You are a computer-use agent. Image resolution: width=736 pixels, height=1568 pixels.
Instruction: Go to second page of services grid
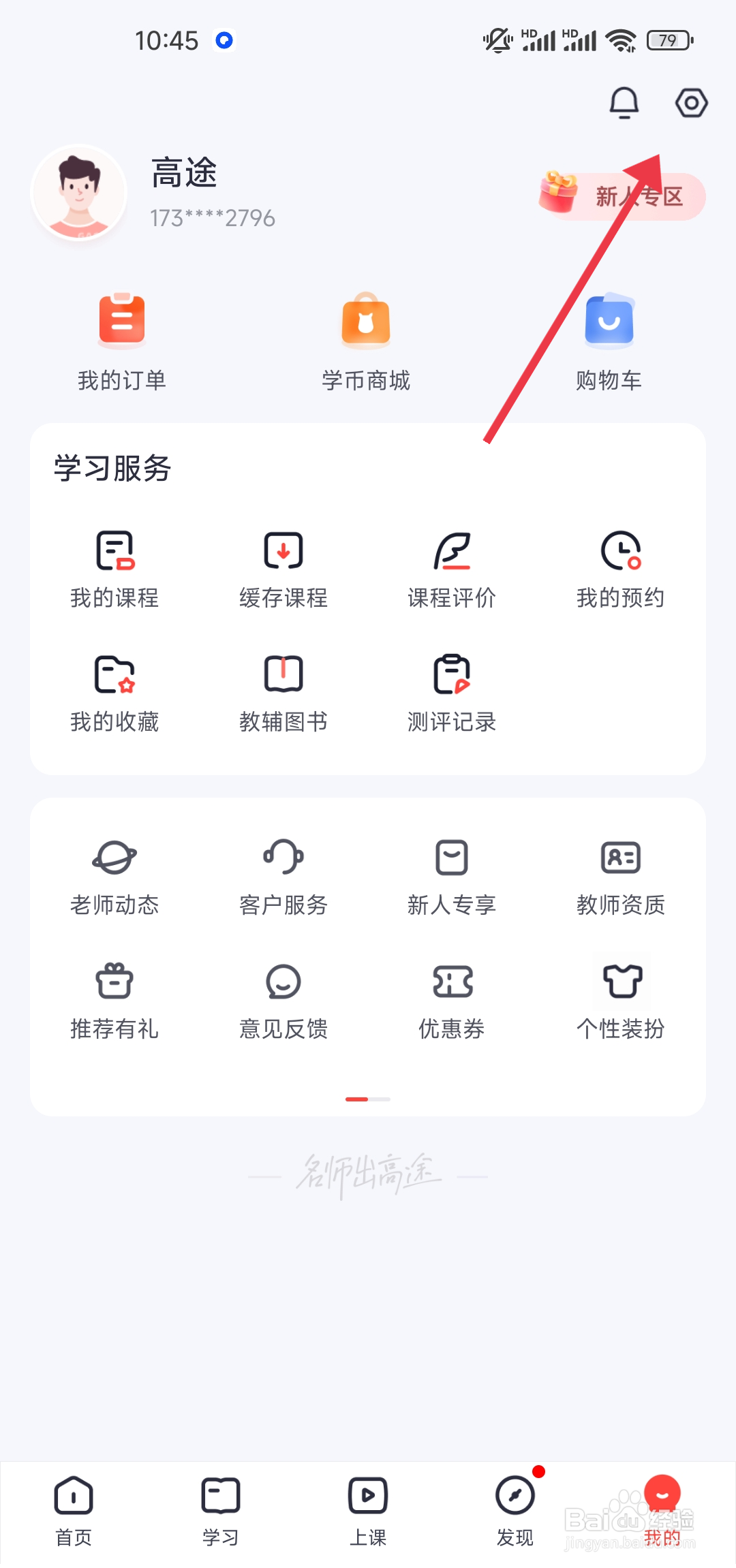coord(380,1099)
